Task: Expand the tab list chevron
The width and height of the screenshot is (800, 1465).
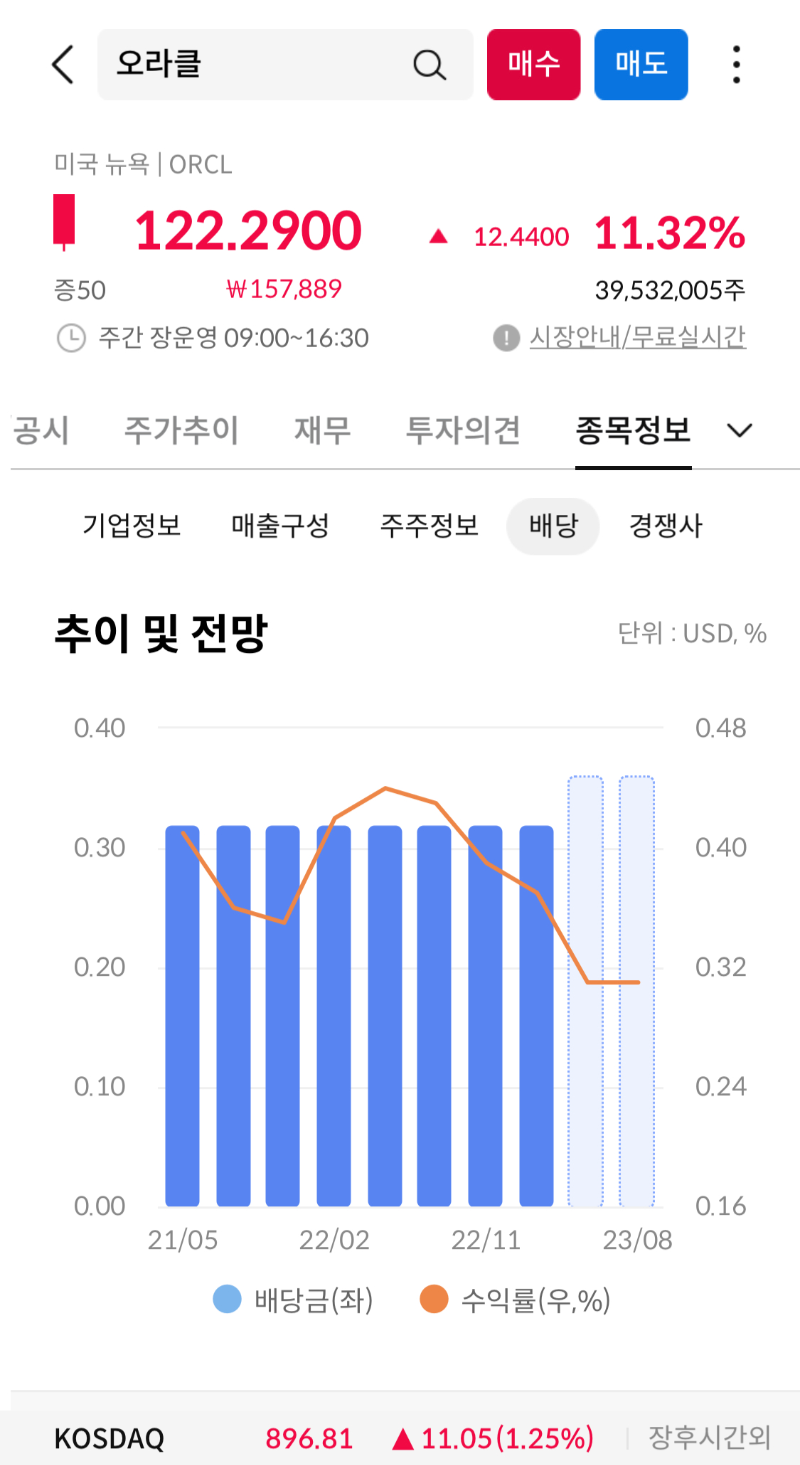Action: coord(740,431)
